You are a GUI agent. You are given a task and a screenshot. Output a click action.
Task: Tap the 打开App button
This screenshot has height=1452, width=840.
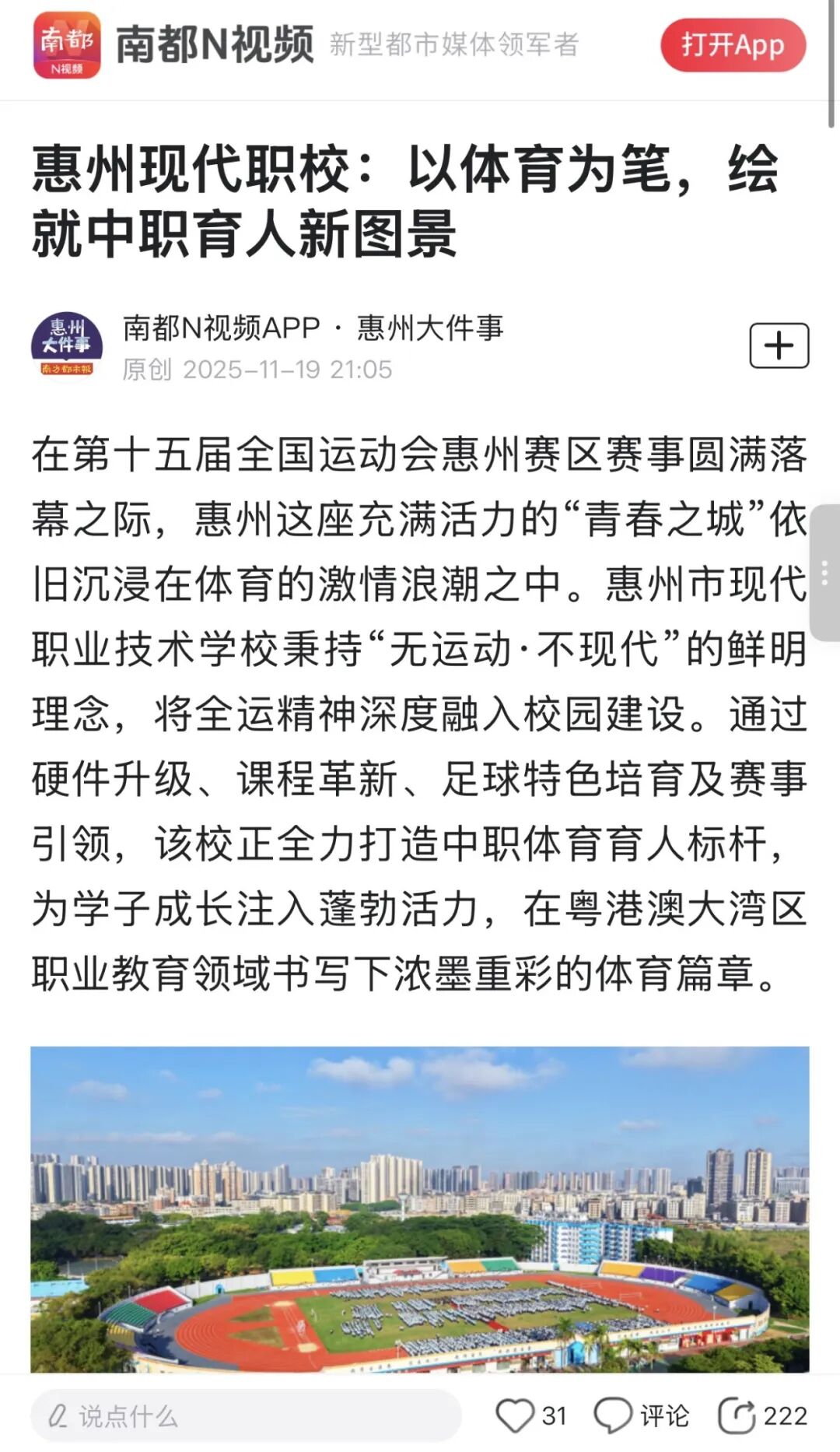pyautogui.click(x=733, y=45)
